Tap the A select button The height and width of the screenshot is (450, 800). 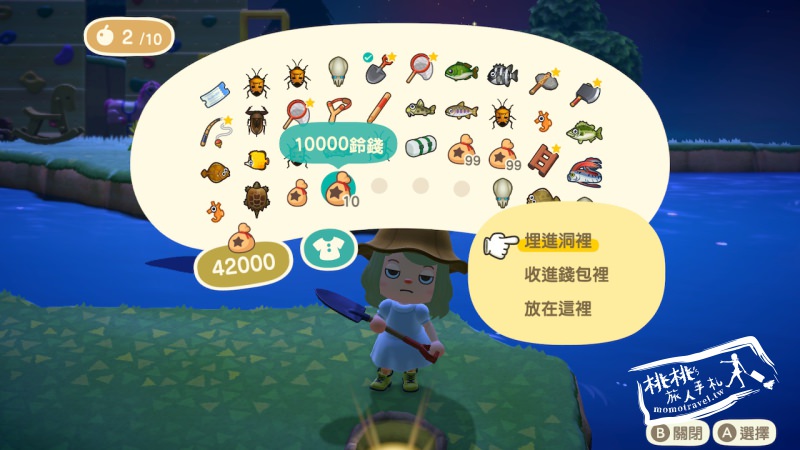coord(744,433)
